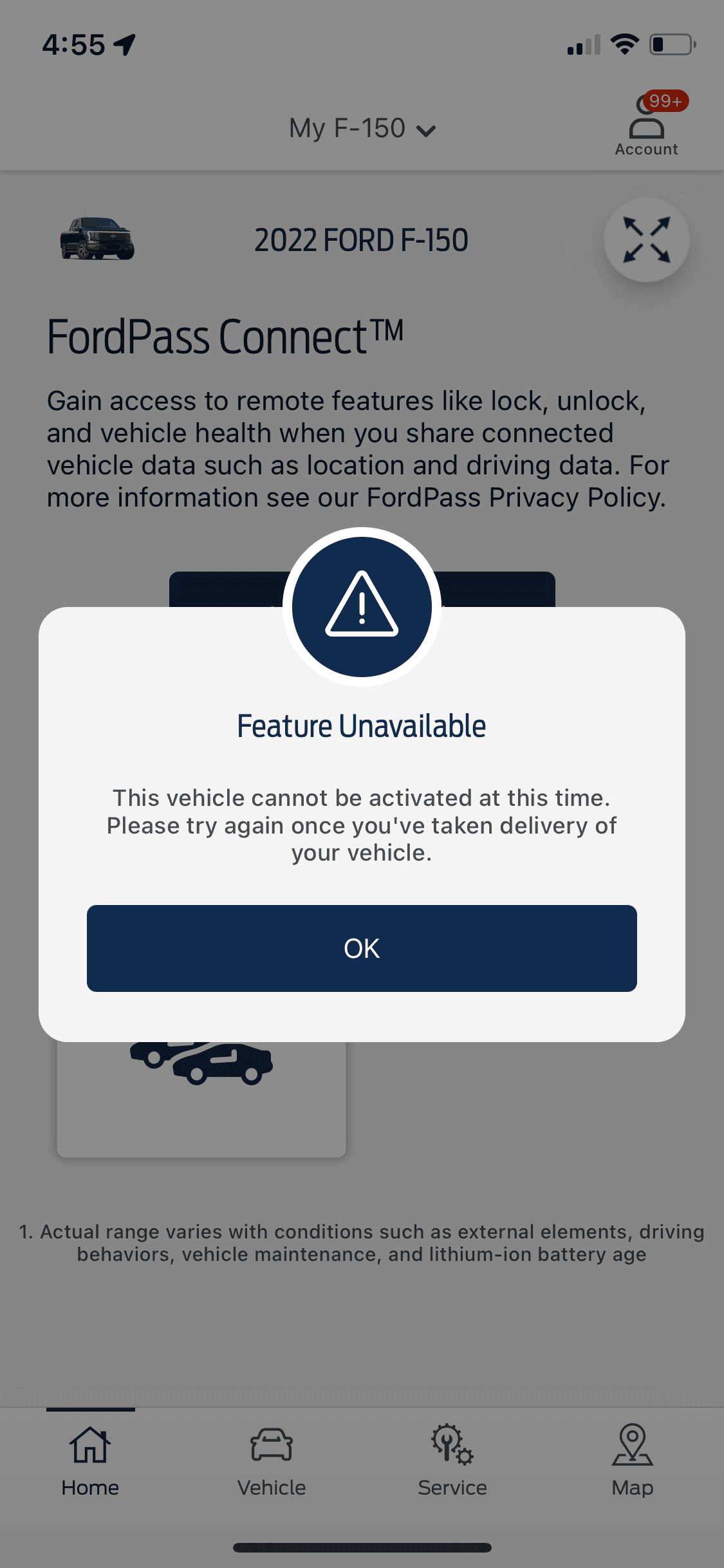Tap the collapse arrows icon

[646, 240]
